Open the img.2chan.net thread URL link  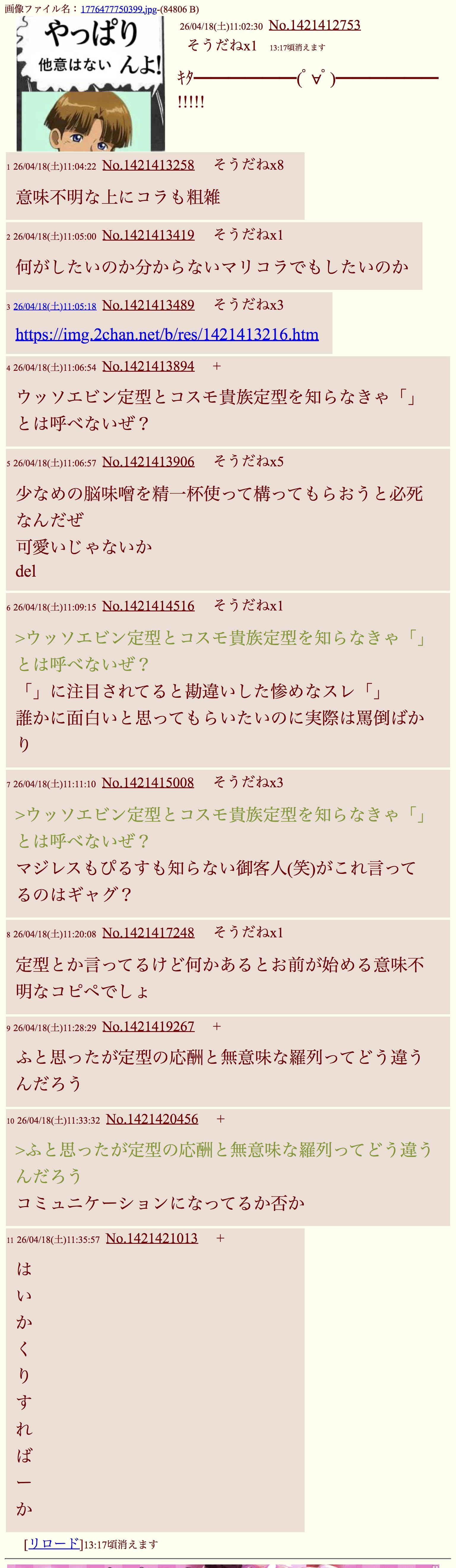click(x=167, y=334)
